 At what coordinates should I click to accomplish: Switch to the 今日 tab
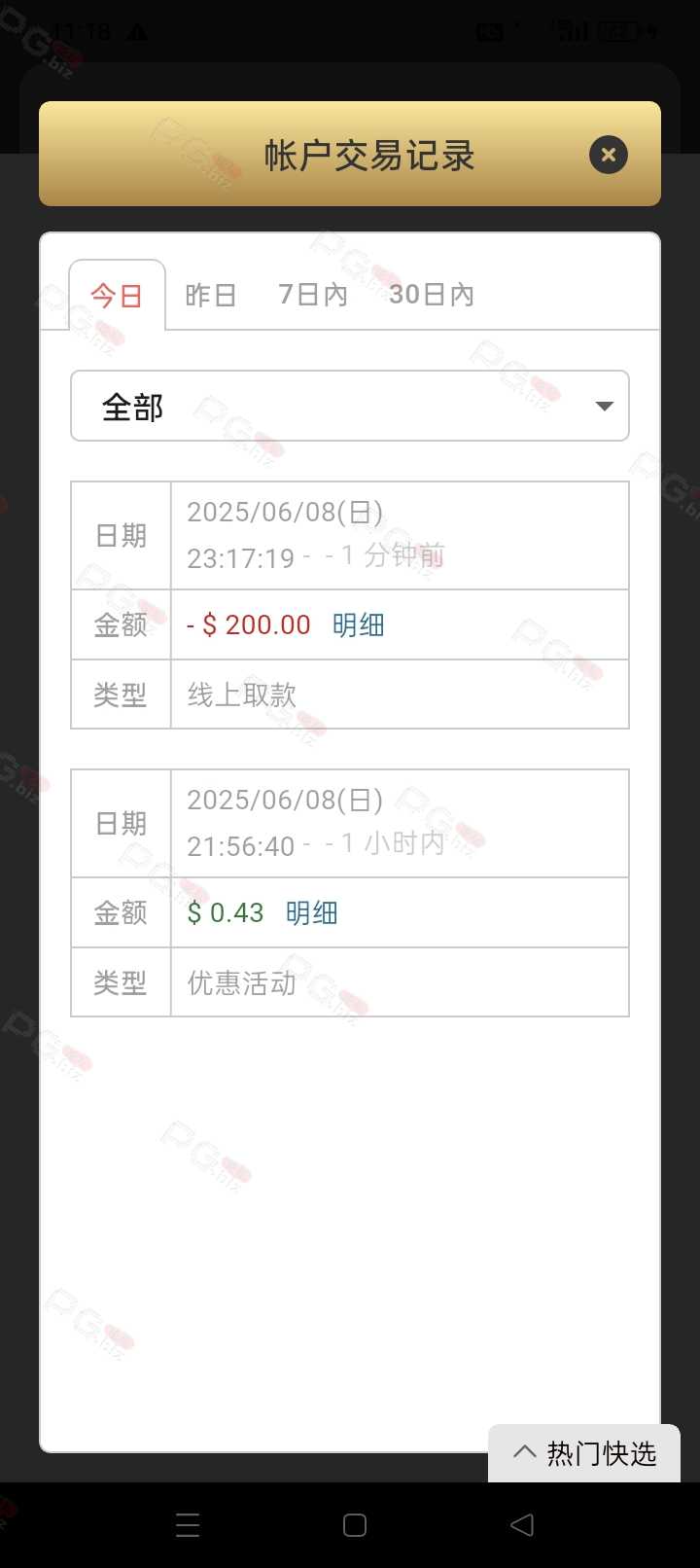tap(117, 295)
